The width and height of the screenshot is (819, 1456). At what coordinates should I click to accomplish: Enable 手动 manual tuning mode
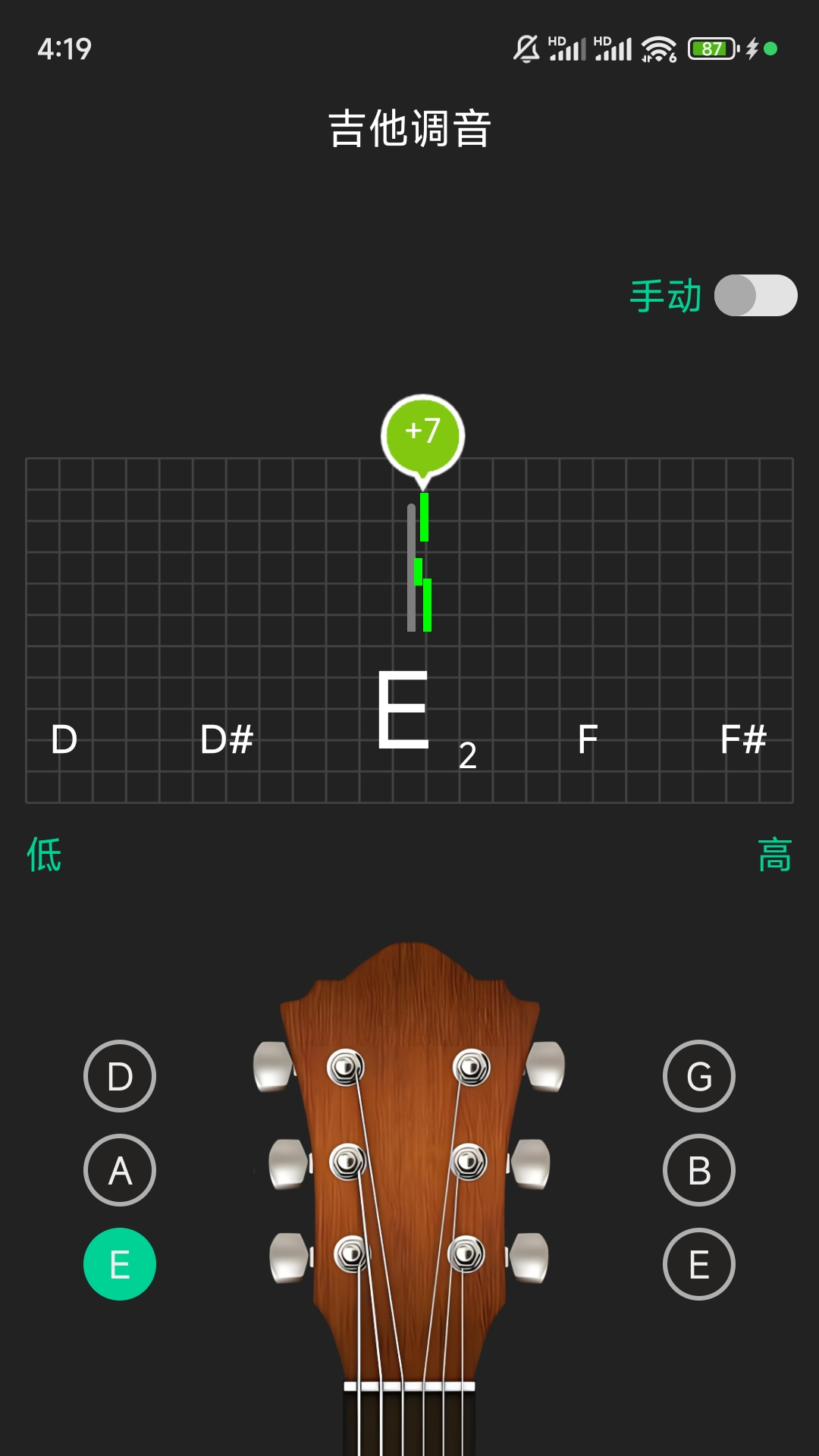pos(755,296)
